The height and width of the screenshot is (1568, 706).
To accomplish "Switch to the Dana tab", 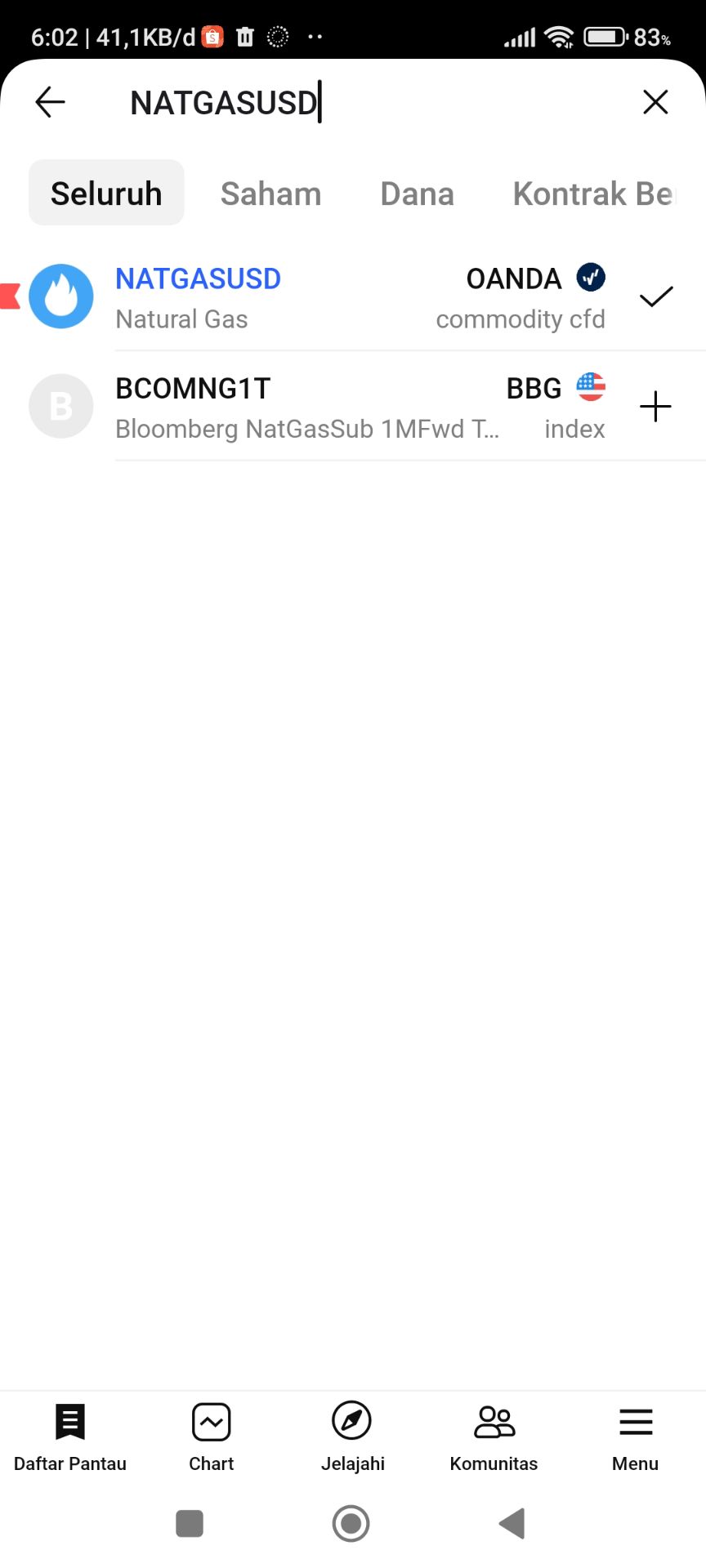I will pyautogui.click(x=417, y=194).
